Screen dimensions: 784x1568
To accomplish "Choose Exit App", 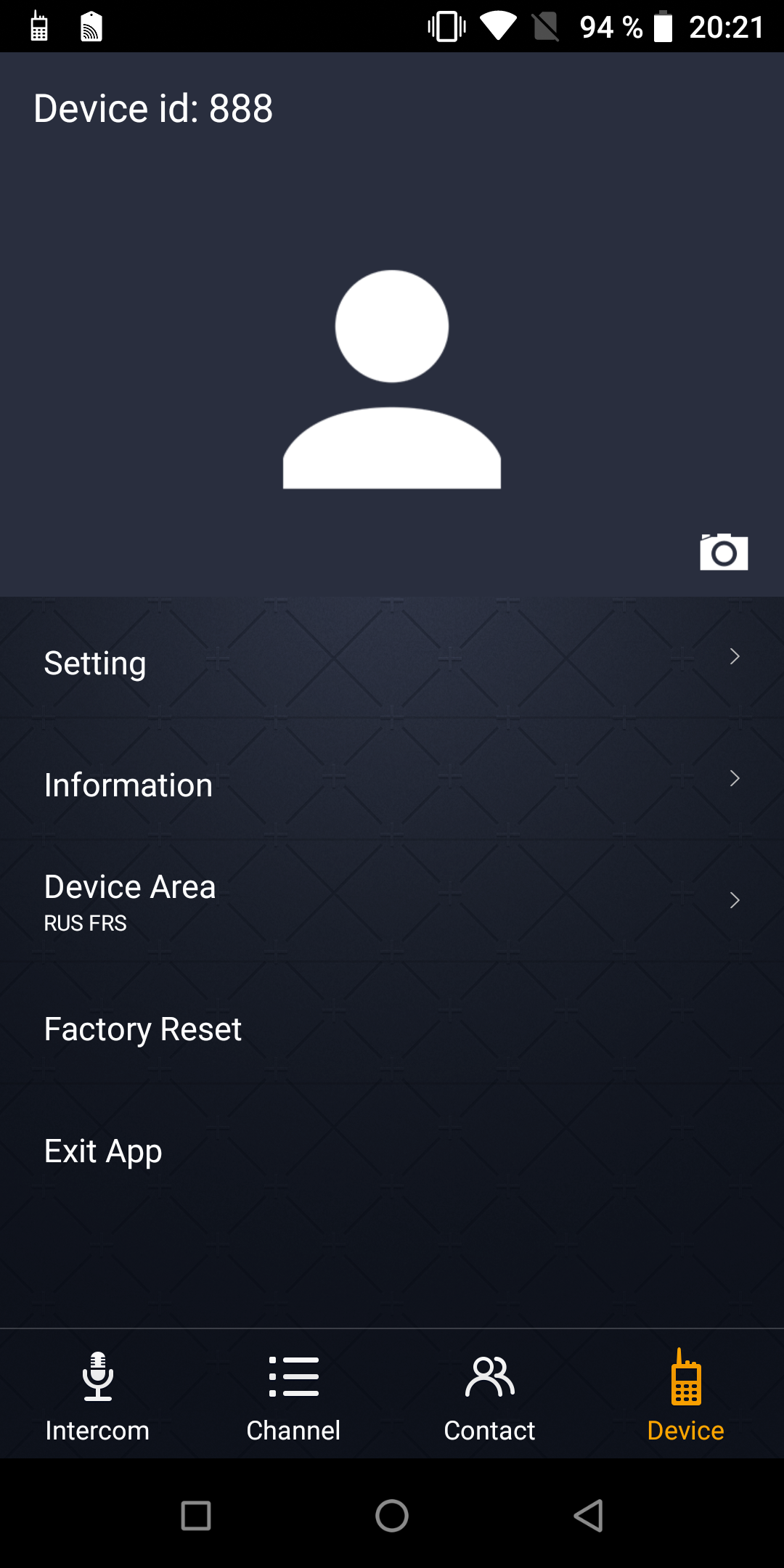I will [x=392, y=1151].
